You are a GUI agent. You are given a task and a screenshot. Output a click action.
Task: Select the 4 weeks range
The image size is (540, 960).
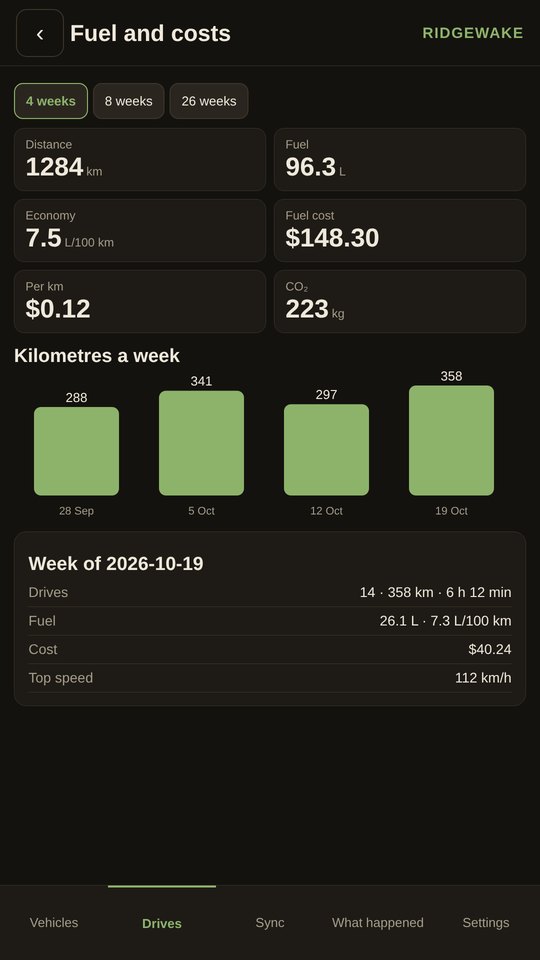click(x=51, y=101)
